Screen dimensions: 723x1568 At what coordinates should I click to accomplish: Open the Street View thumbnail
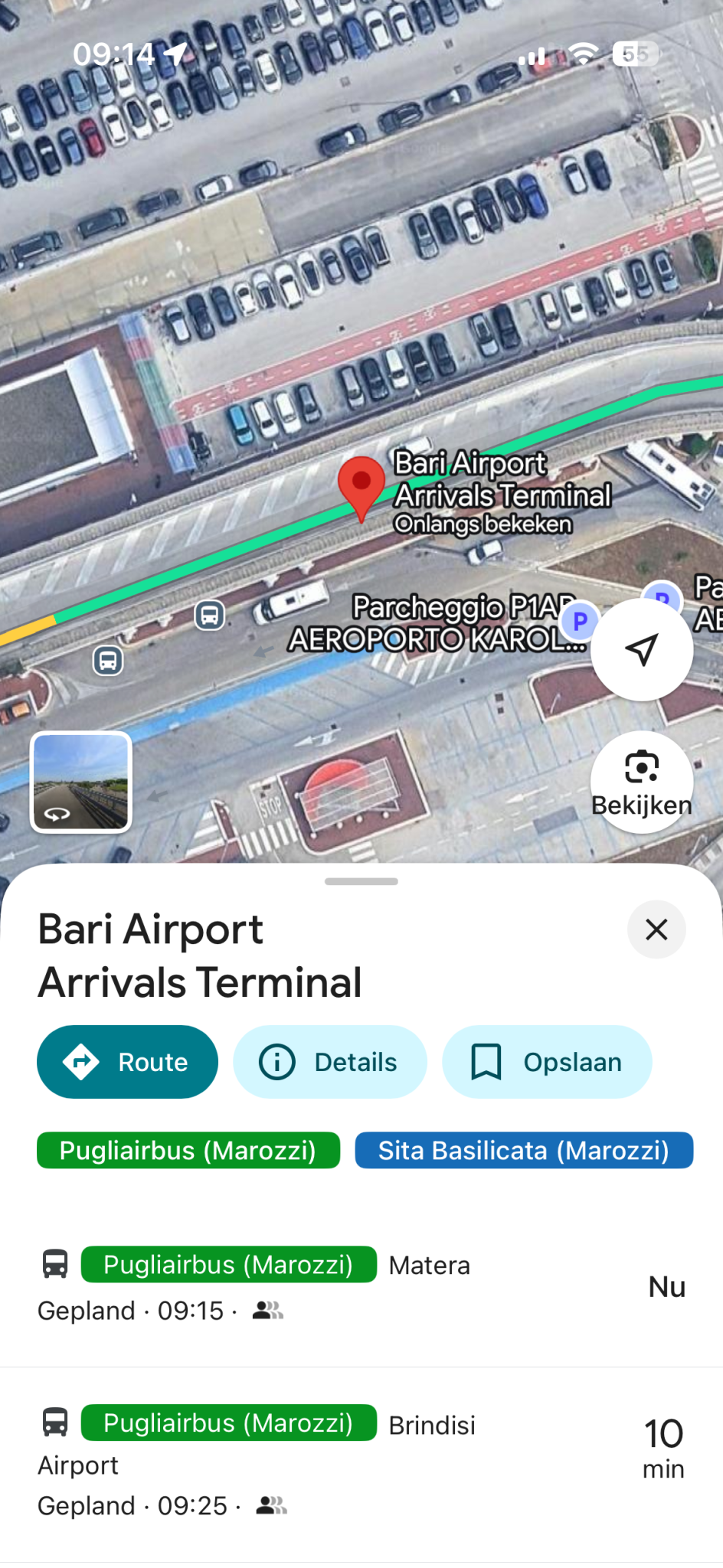(x=81, y=782)
